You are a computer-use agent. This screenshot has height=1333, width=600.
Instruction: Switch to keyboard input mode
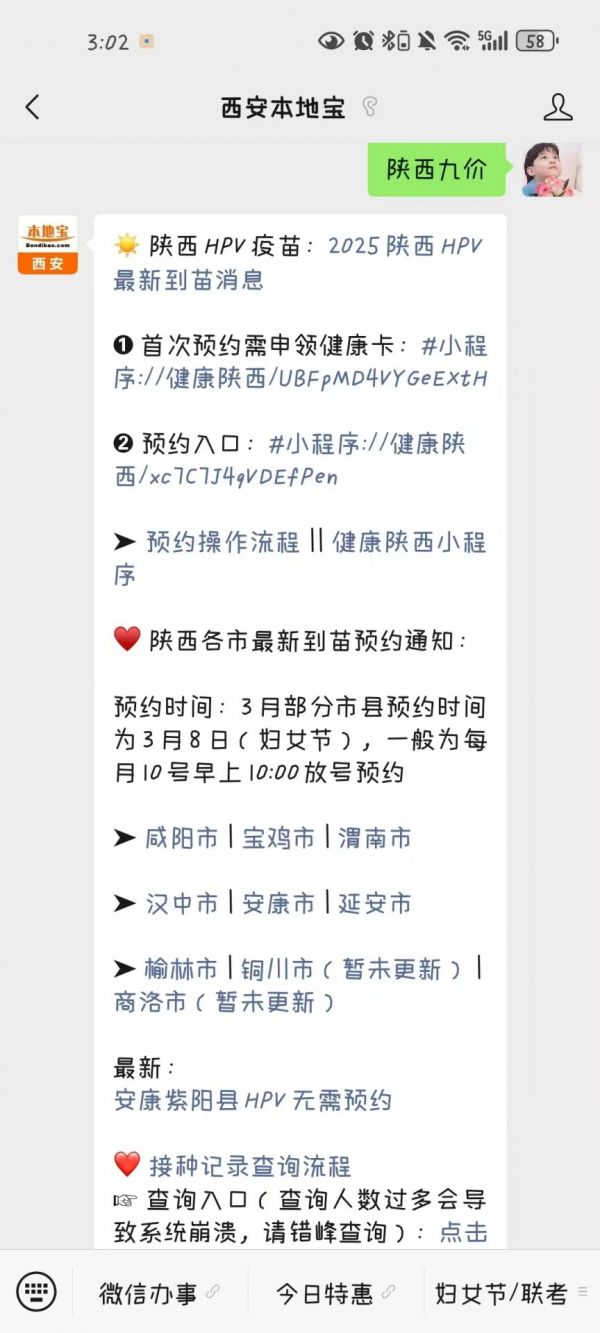pos(38,1292)
